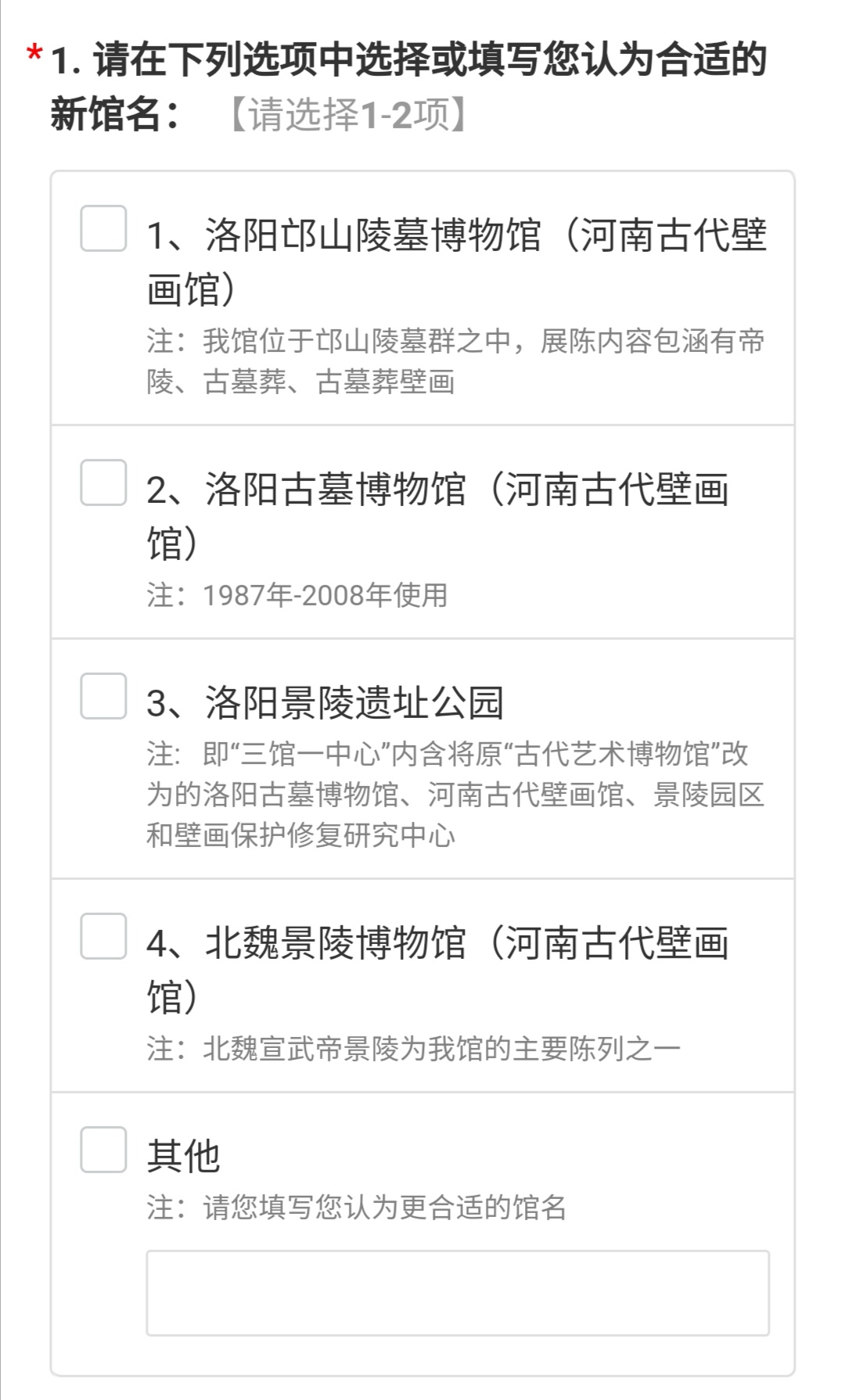Select option 1 洛阳邙山陵墓博物馆 checkbox
845x1400 pixels.
tap(103, 228)
